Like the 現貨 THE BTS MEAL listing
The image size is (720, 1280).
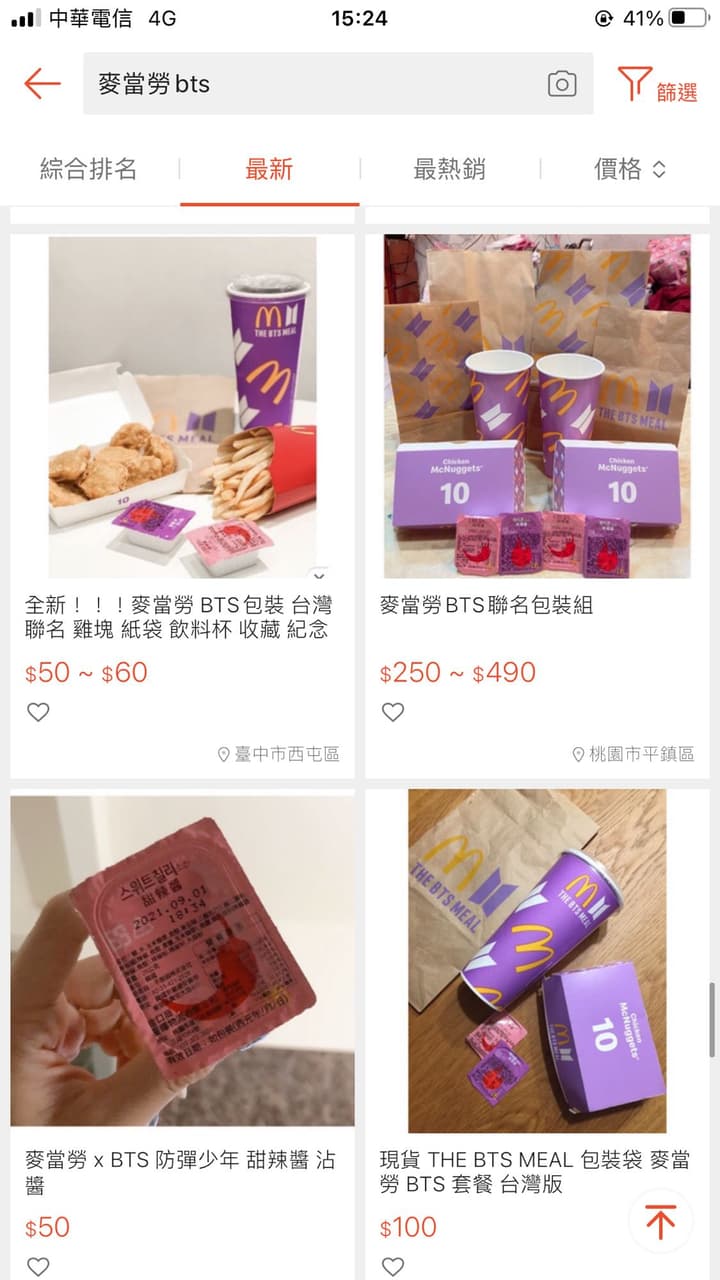point(393,1267)
